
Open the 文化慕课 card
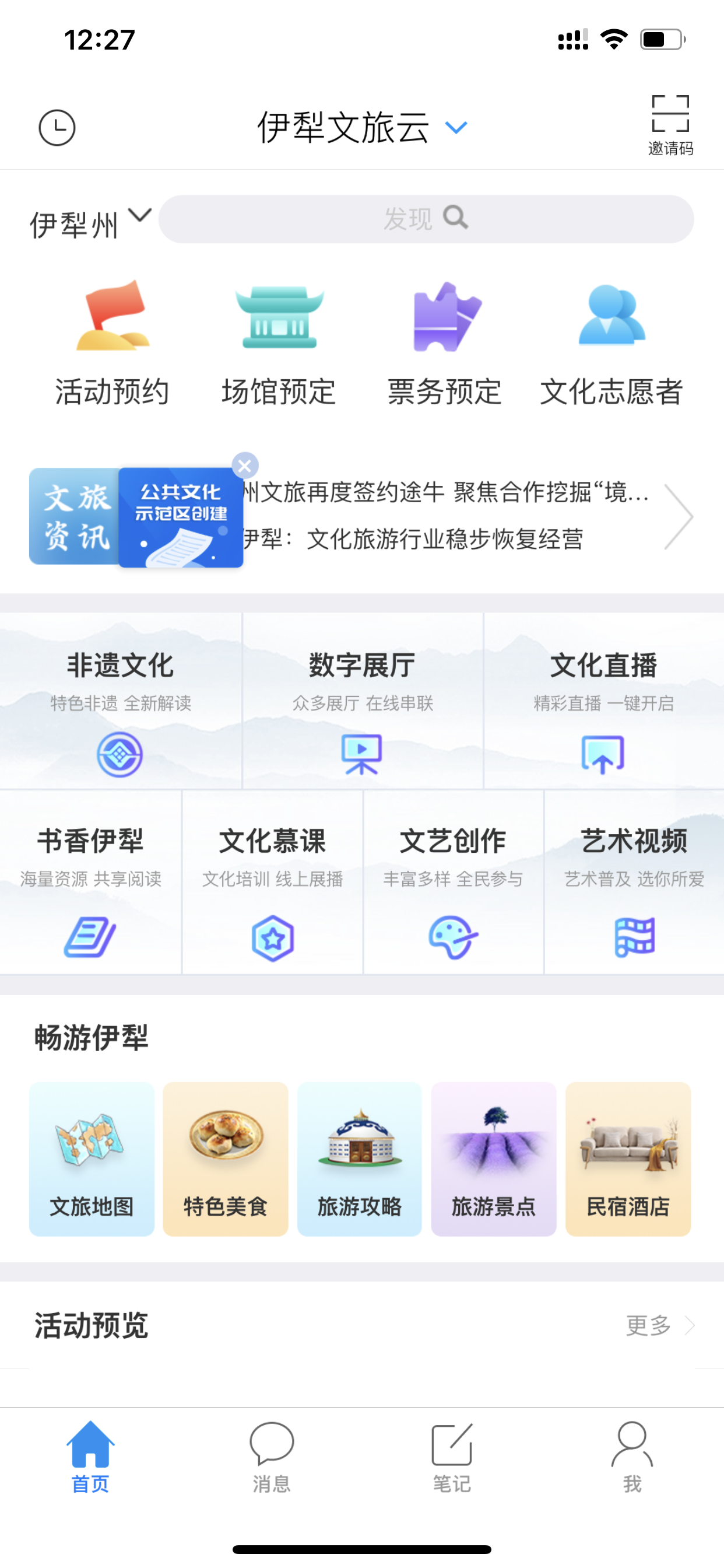tap(272, 881)
